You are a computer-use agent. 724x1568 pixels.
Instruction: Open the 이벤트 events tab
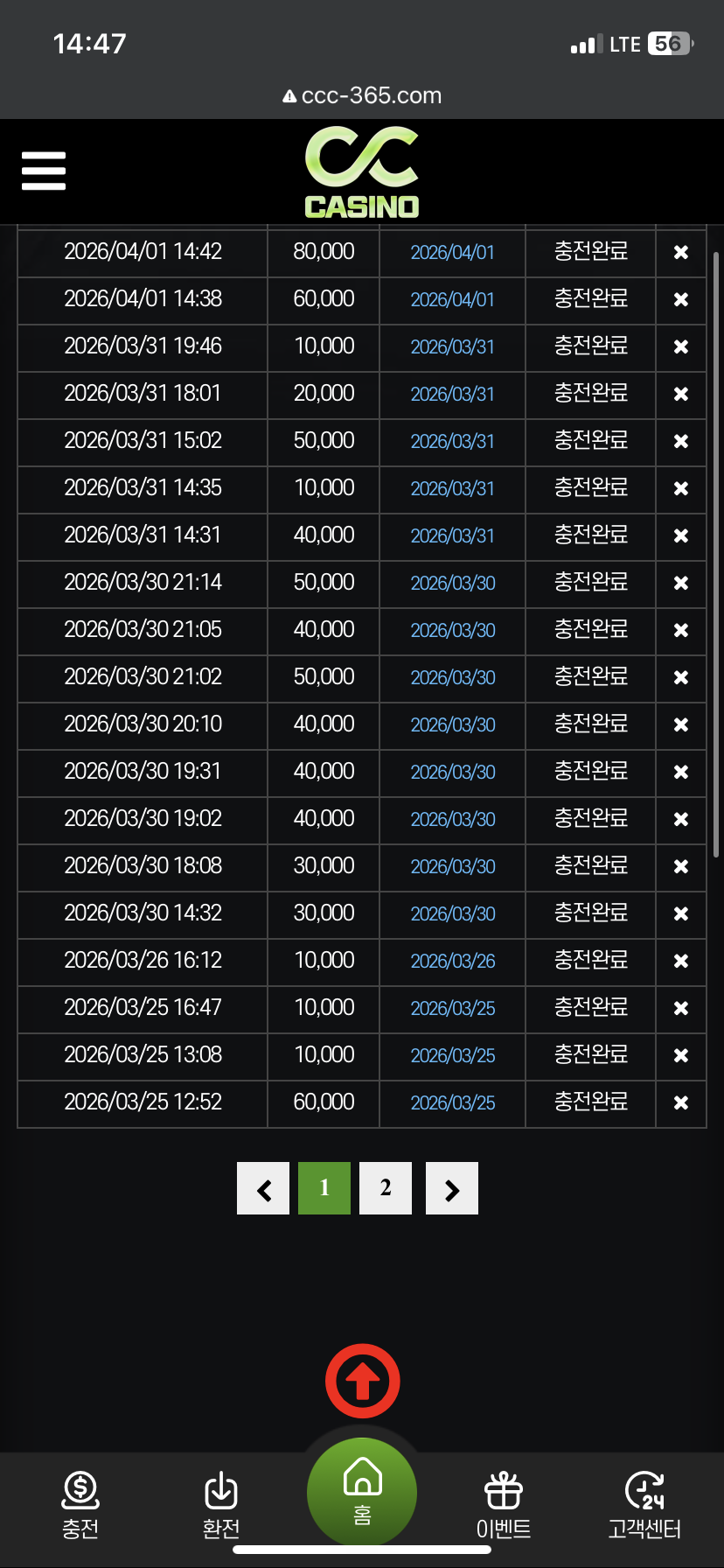point(504,1505)
